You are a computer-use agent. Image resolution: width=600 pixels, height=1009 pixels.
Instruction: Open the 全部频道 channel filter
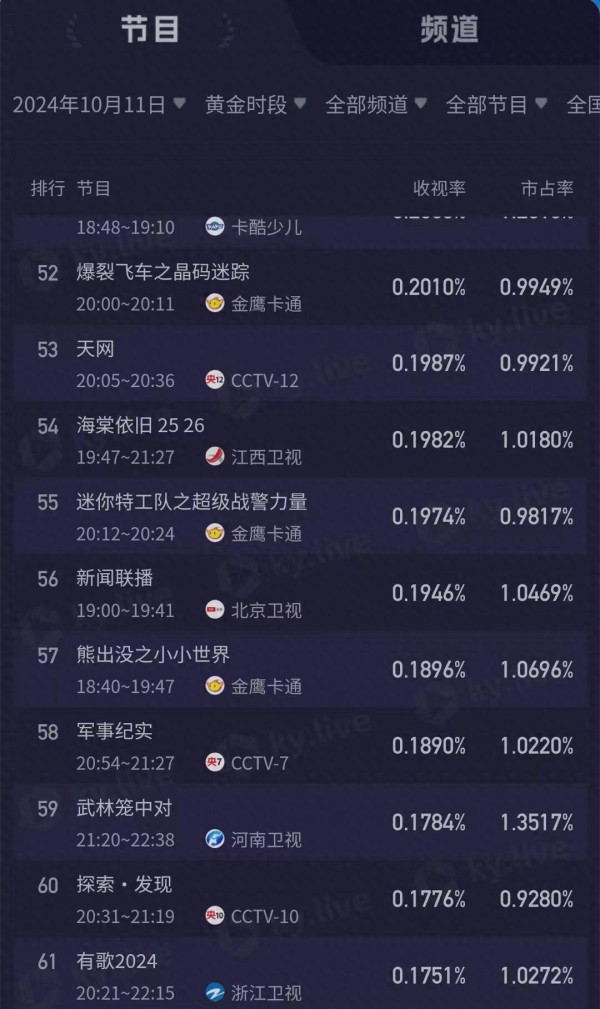point(376,104)
